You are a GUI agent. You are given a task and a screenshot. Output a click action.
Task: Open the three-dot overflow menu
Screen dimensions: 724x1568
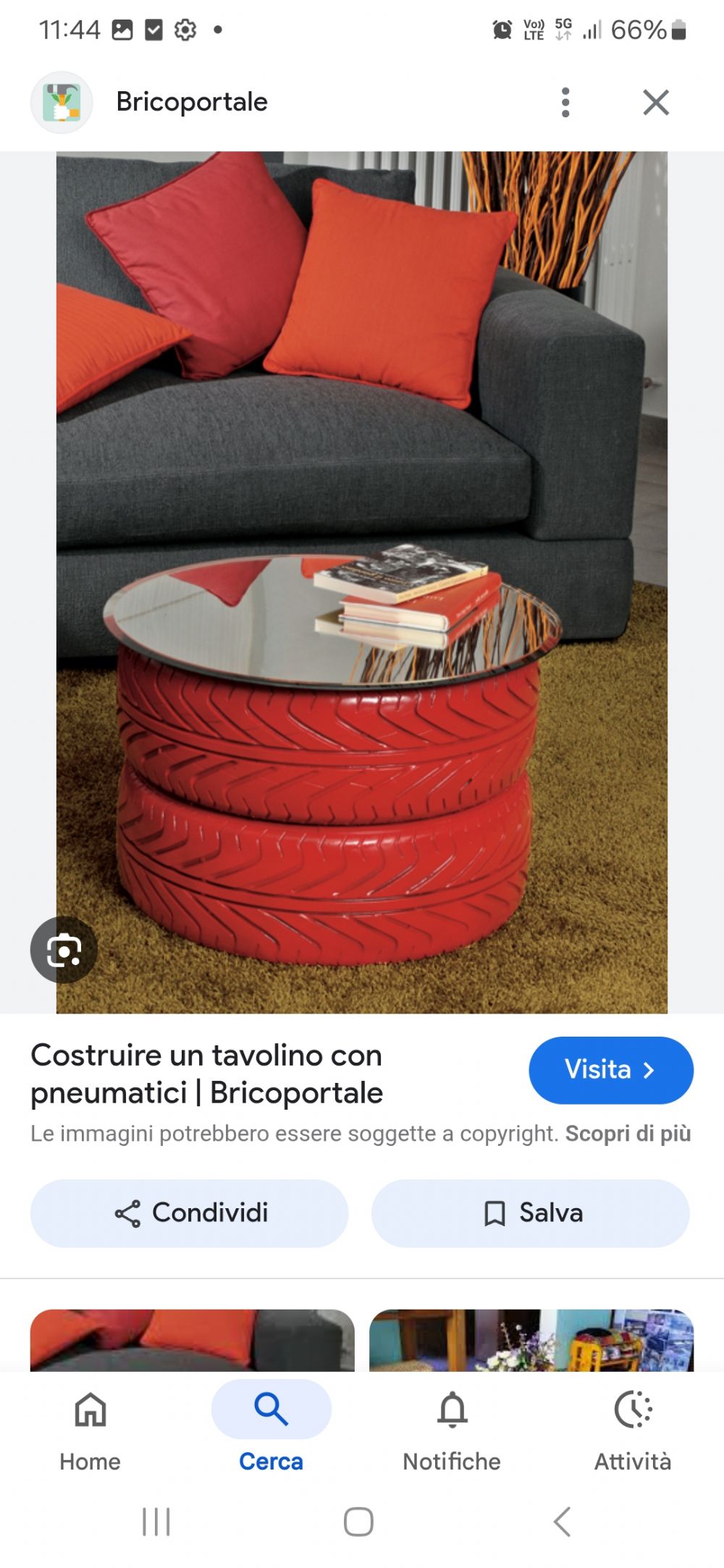(x=565, y=102)
